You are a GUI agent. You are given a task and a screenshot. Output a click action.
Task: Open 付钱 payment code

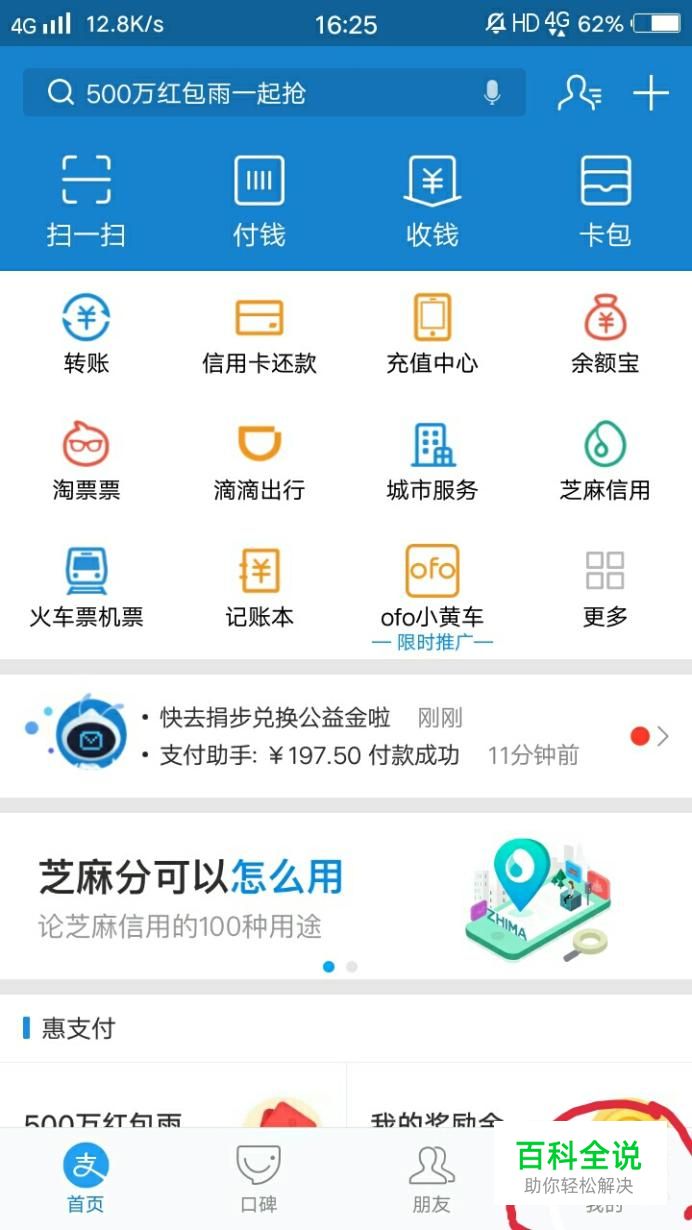point(259,201)
